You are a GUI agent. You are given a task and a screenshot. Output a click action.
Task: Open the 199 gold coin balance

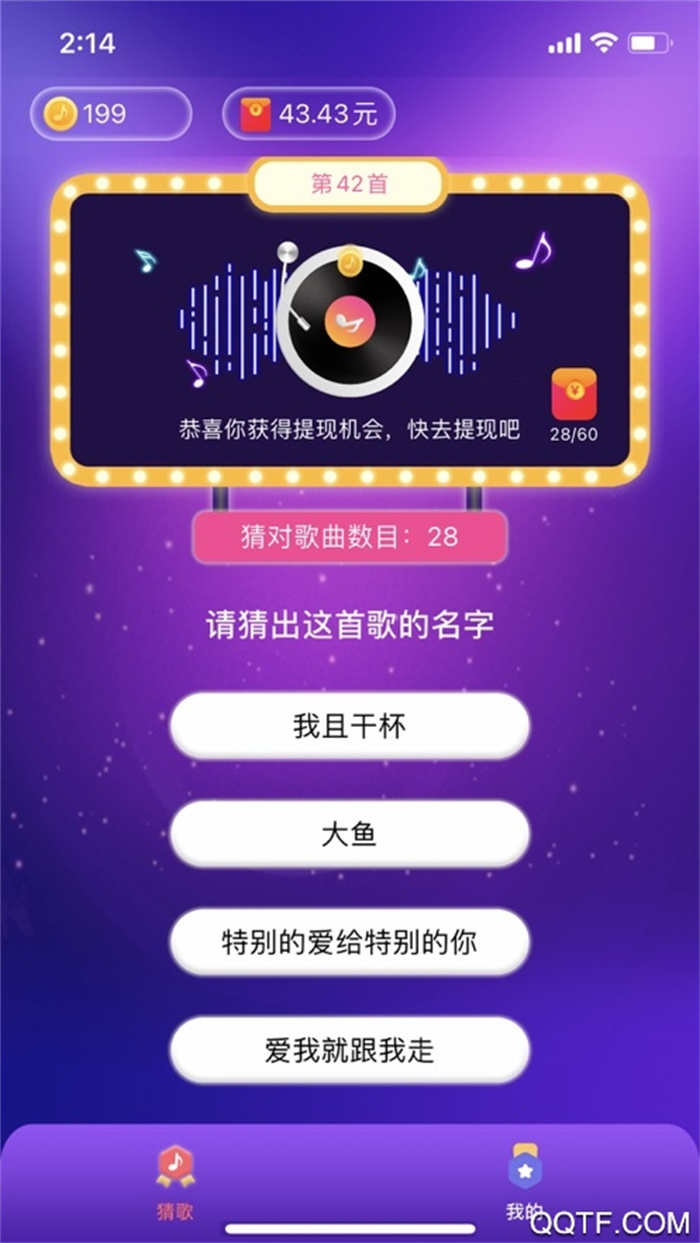tap(110, 114)
